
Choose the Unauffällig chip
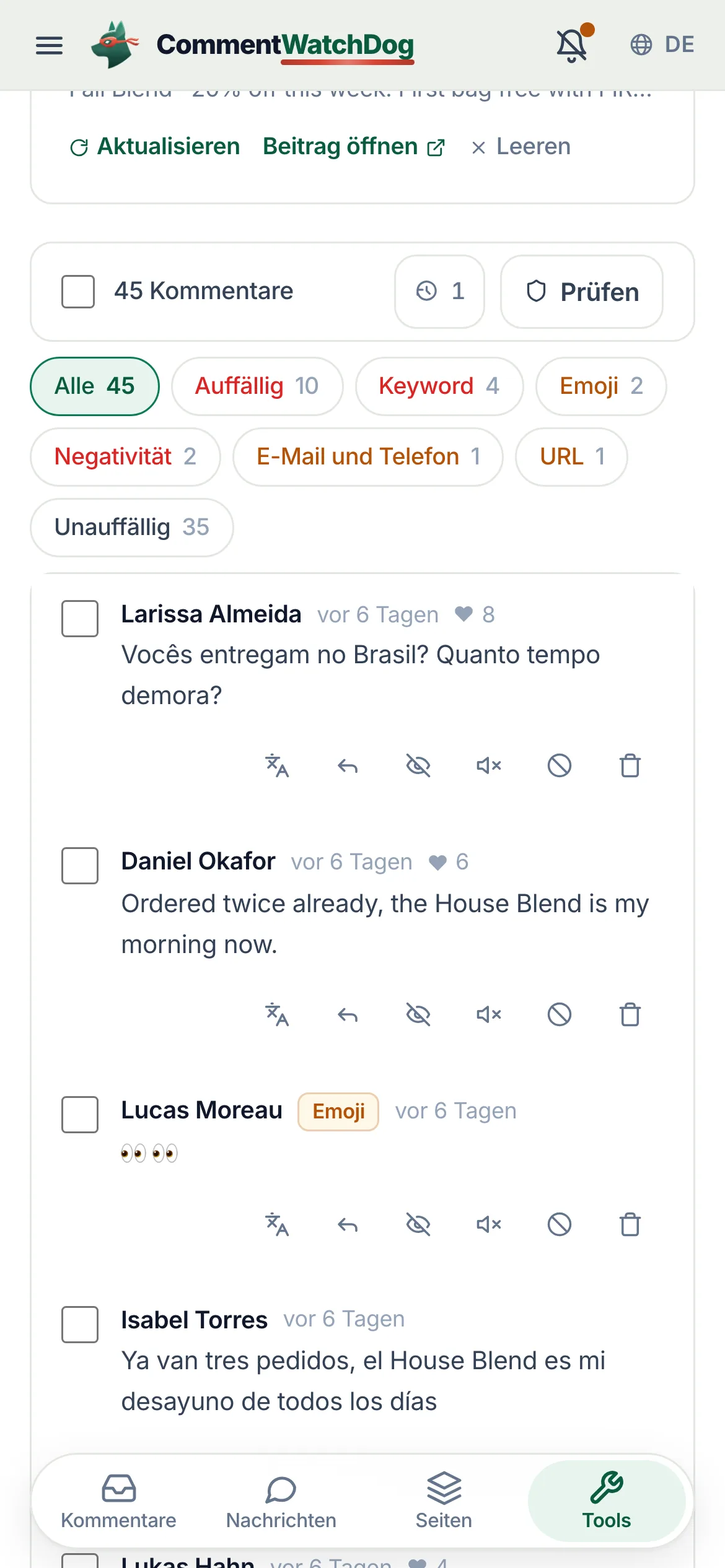(132, 528)
